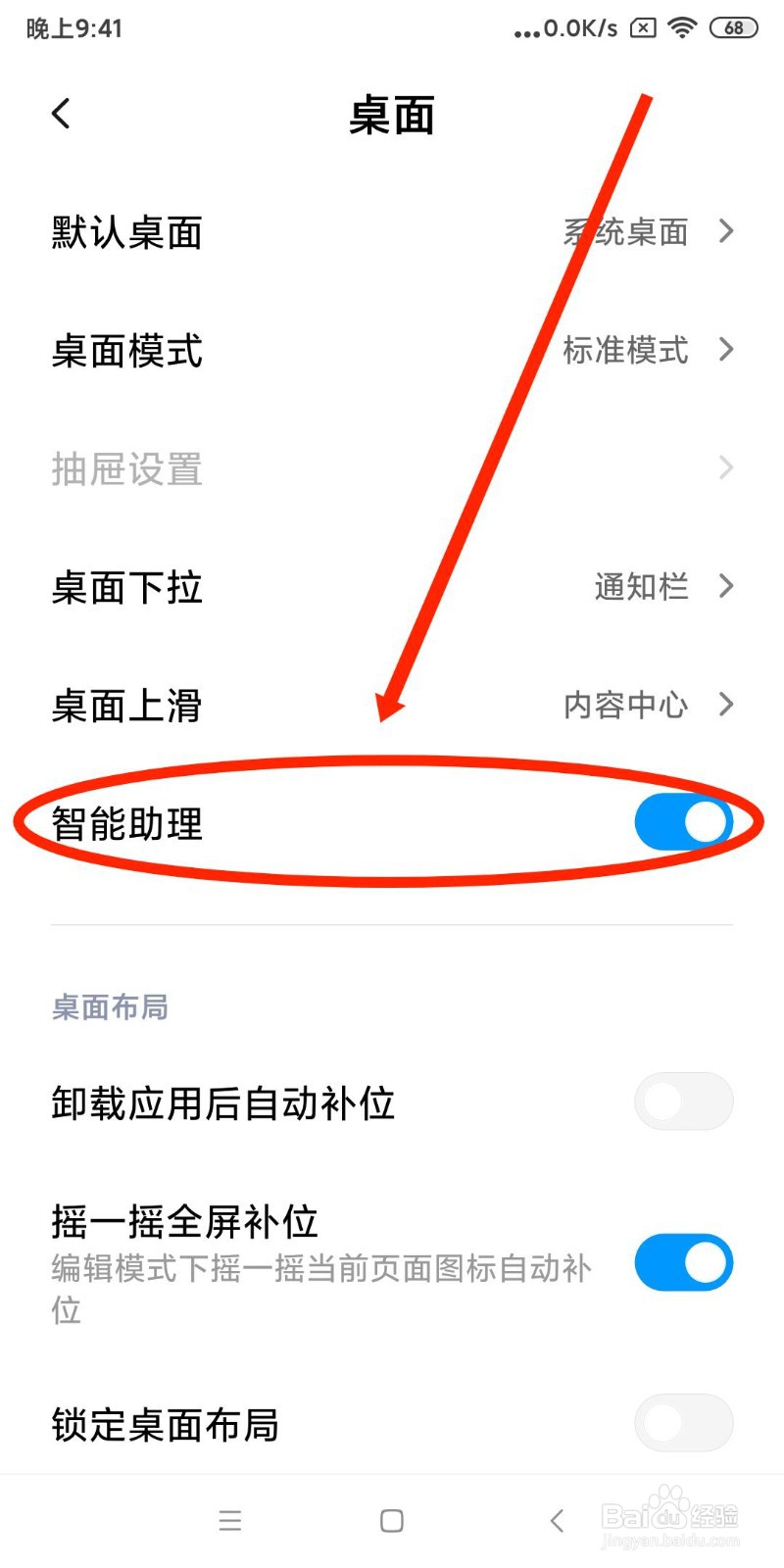Image resolution: width=784 pixels, height=1568 pixels.
Task: Tap the home button in navigation bar
Action: click(x=390, y=1521)
